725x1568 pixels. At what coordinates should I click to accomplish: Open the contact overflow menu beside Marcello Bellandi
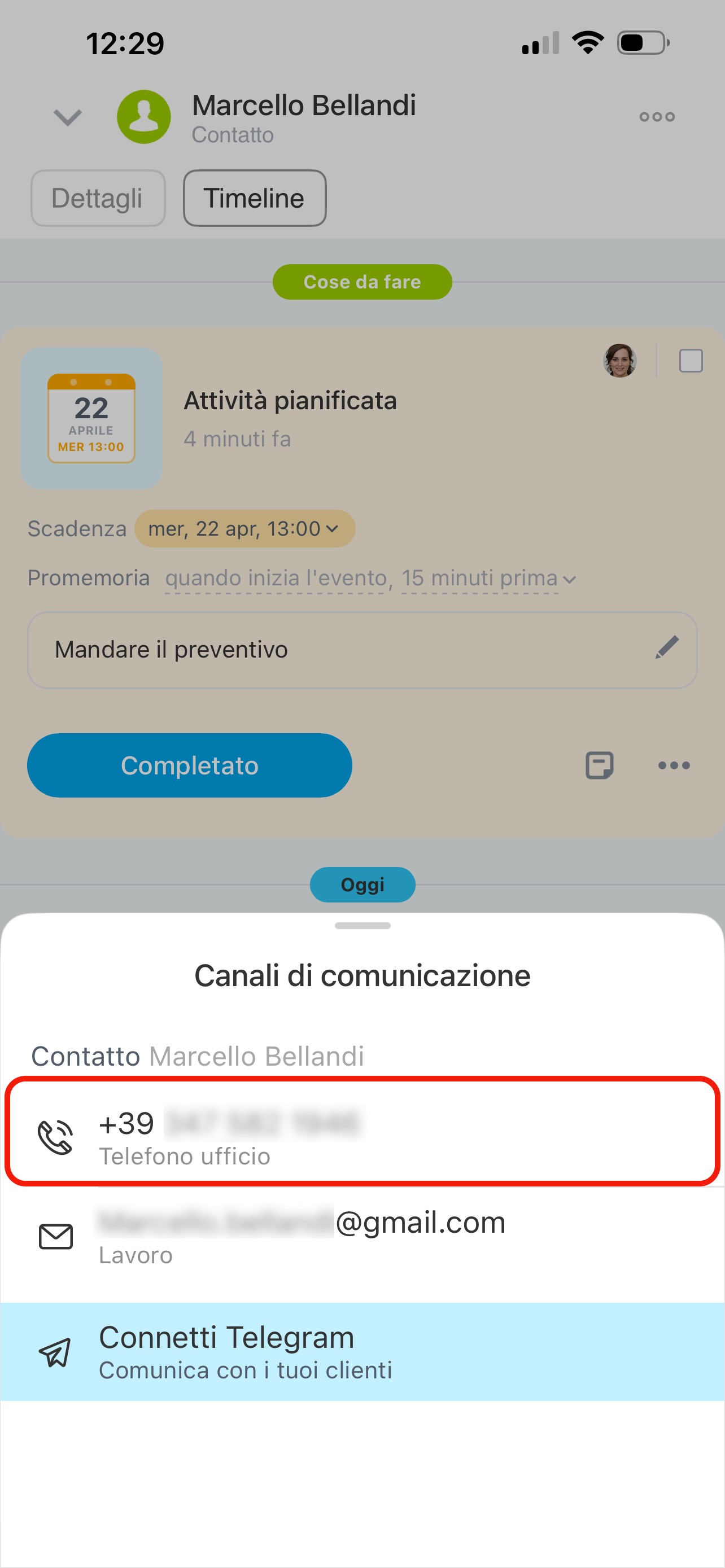click(x=657, y=117)
